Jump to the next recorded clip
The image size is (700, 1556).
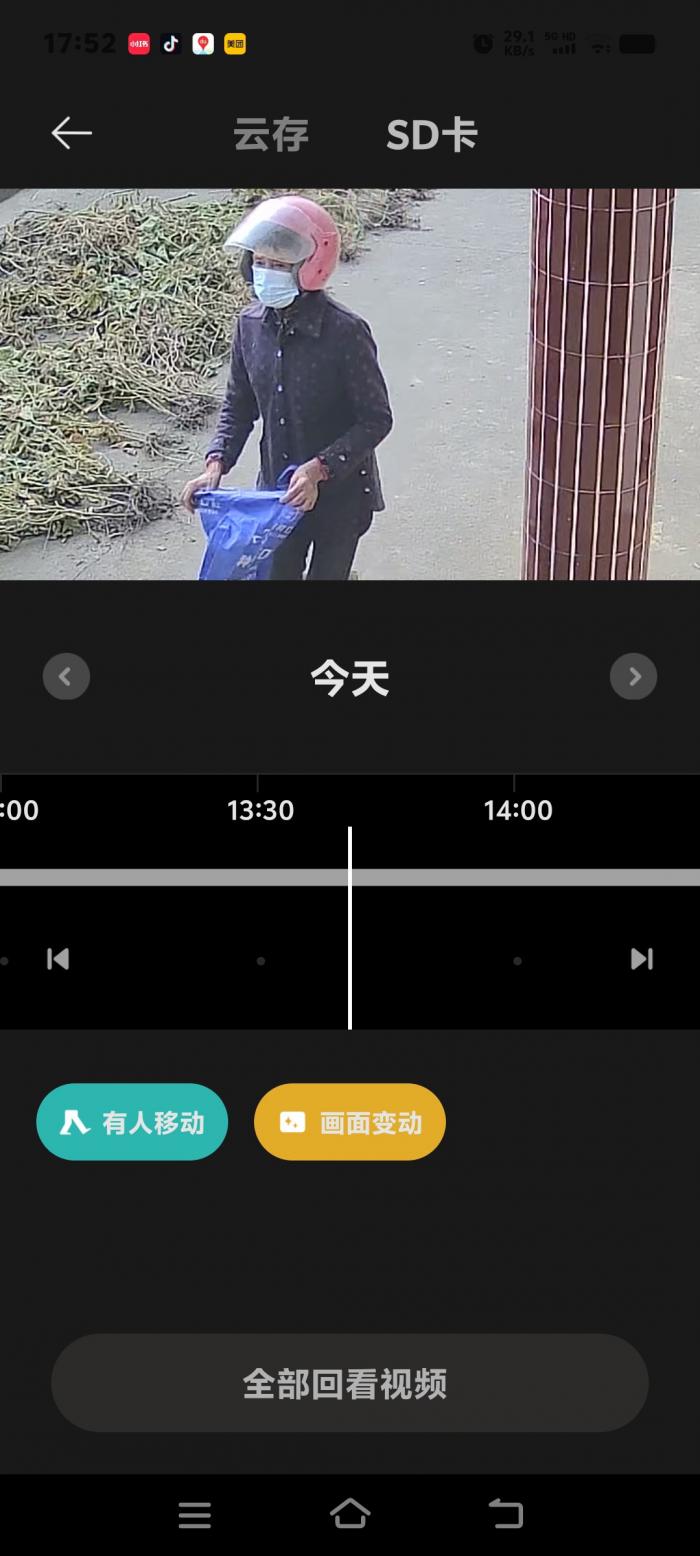tap(641, 959)
